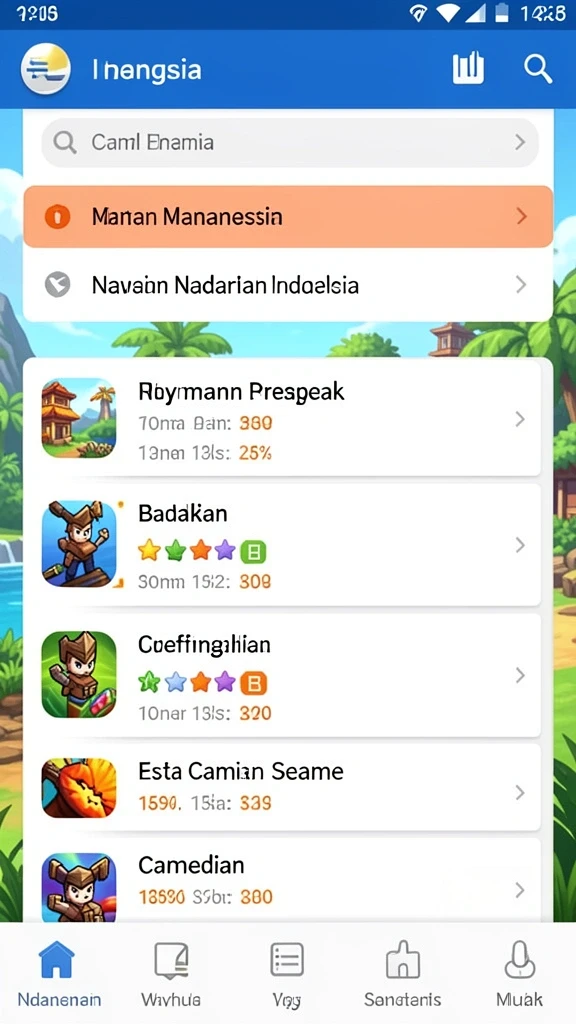Switch to the Muak tab

click(519, 974)
